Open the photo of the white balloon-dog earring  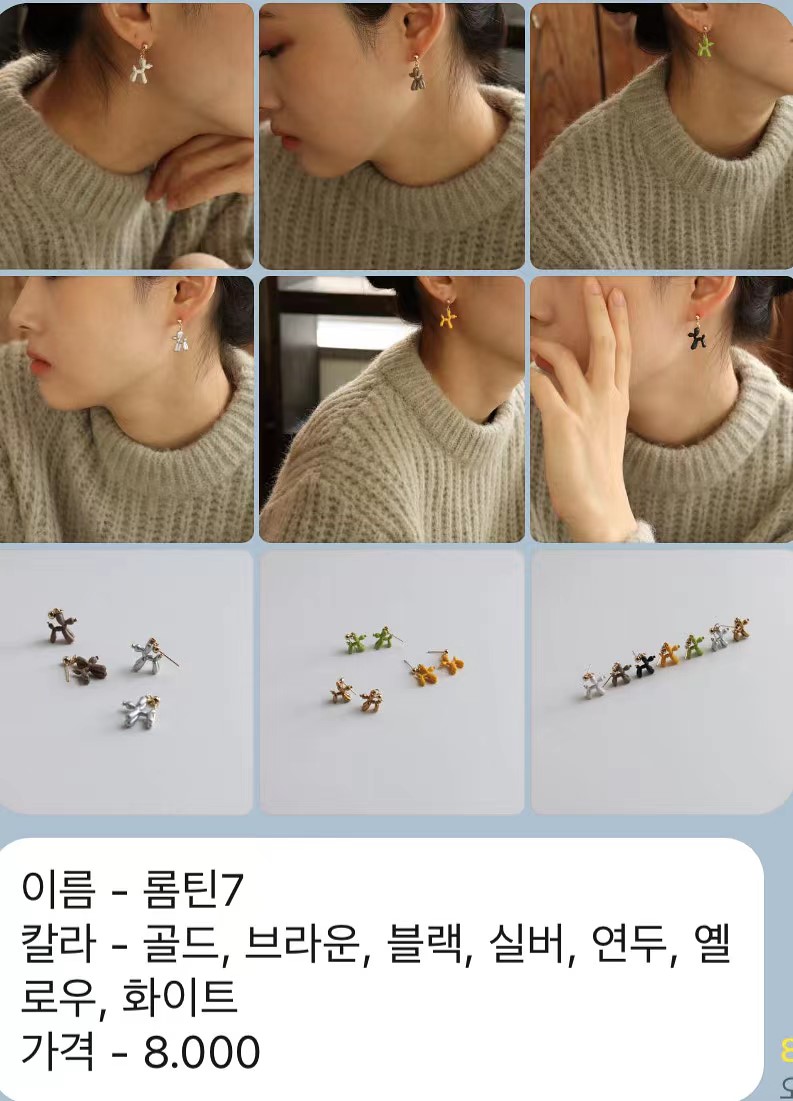pos(127,136)
